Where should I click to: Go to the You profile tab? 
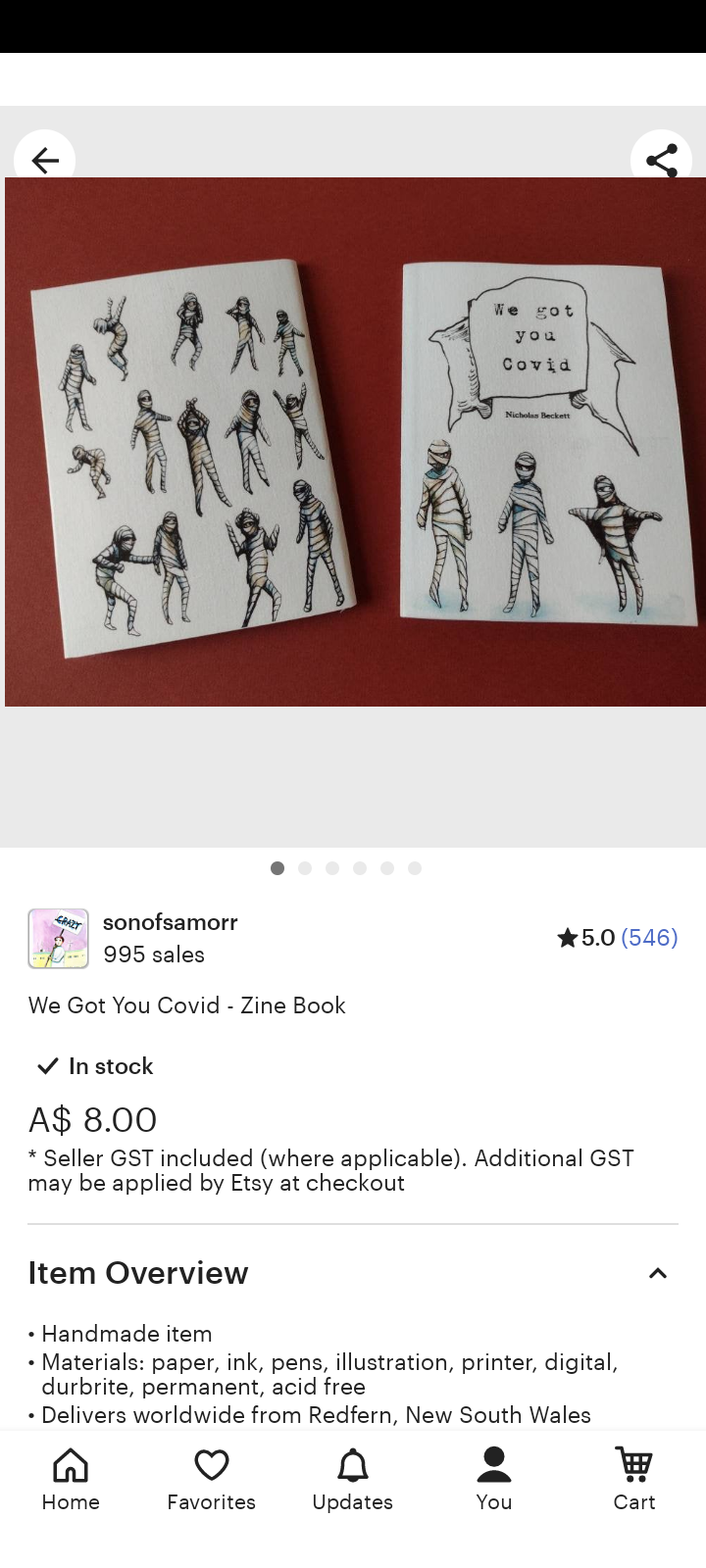494,1480
